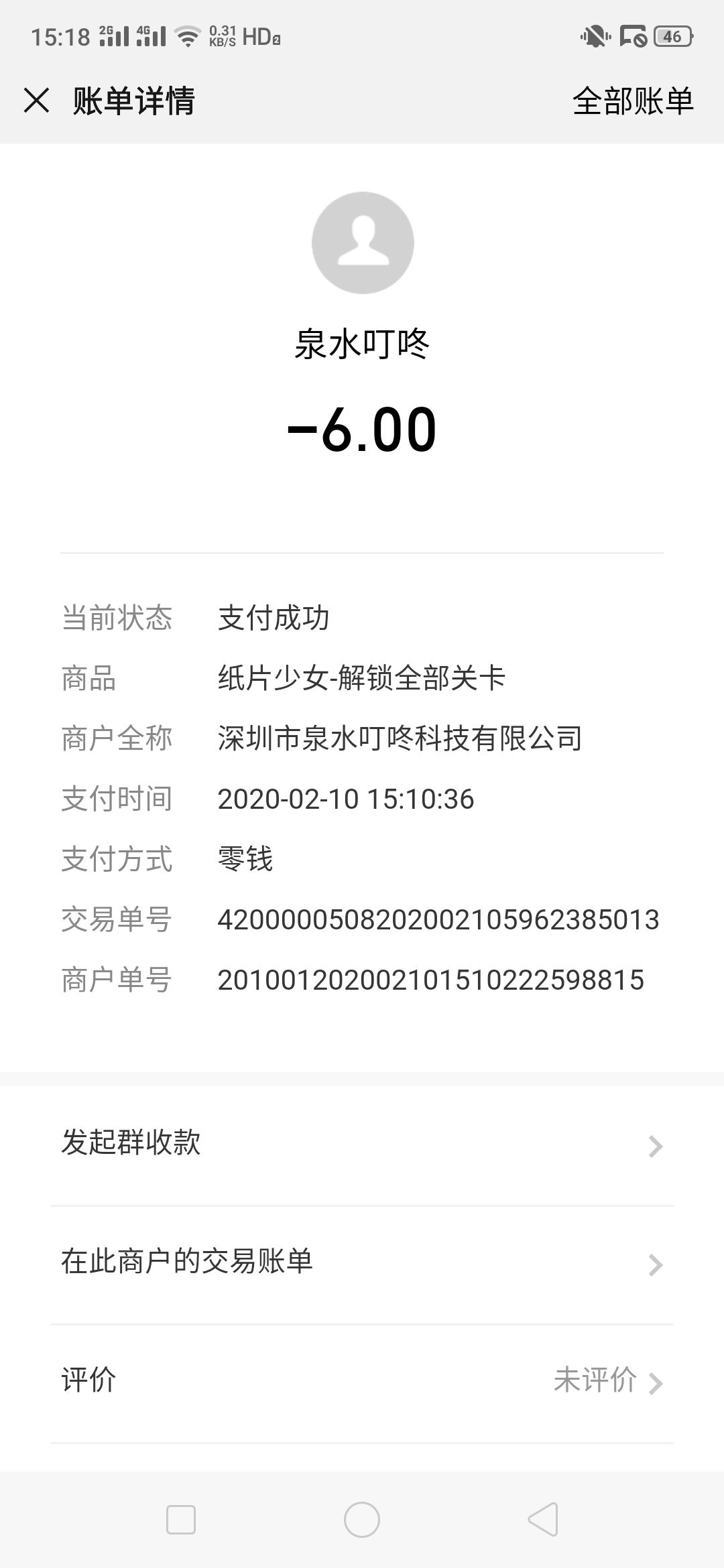The width and height of the screenshot is (724, 1568).
Task: Open the 评价 row to rate
Action: point(362,1380)
